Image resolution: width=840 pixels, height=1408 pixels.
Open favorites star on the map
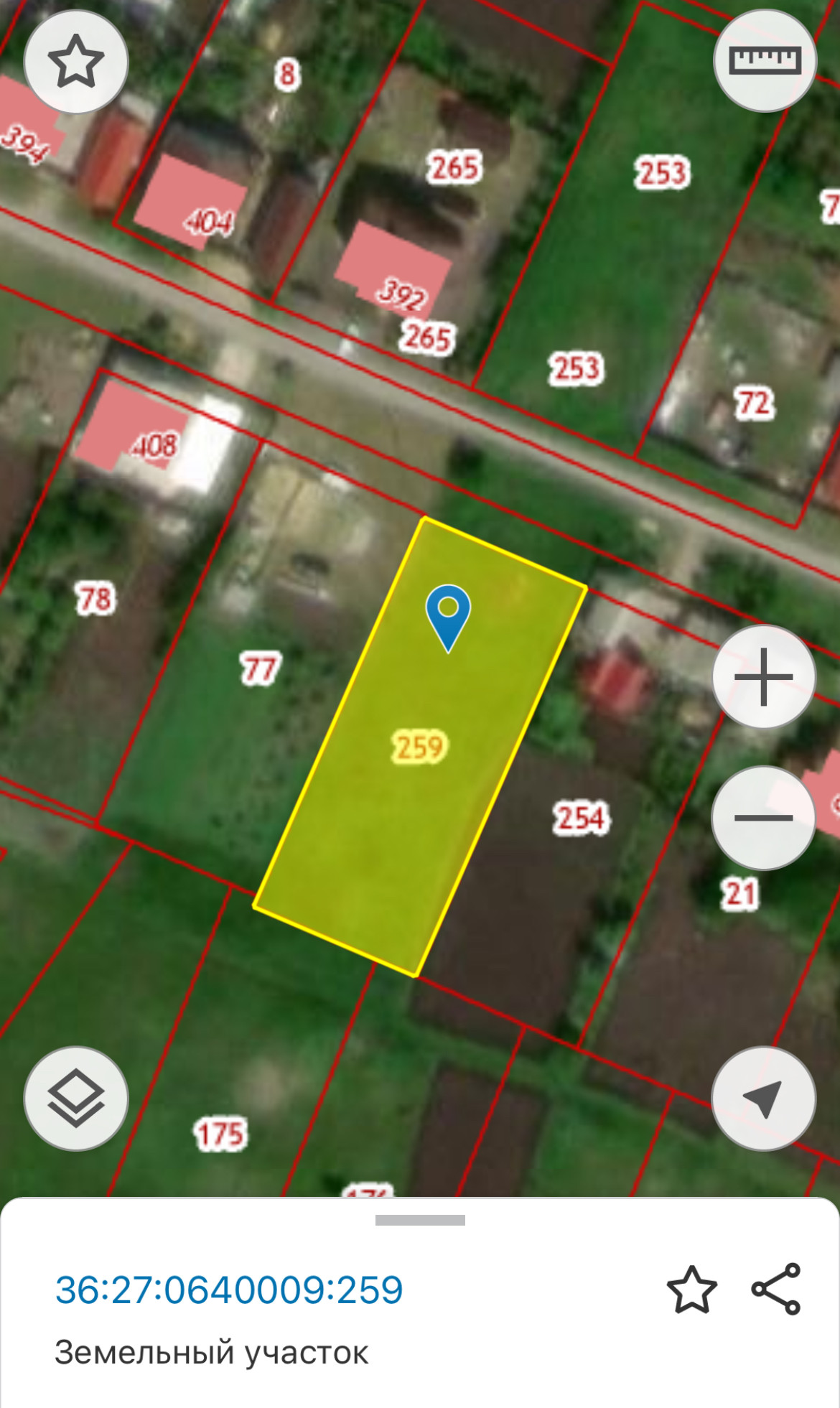75,62
